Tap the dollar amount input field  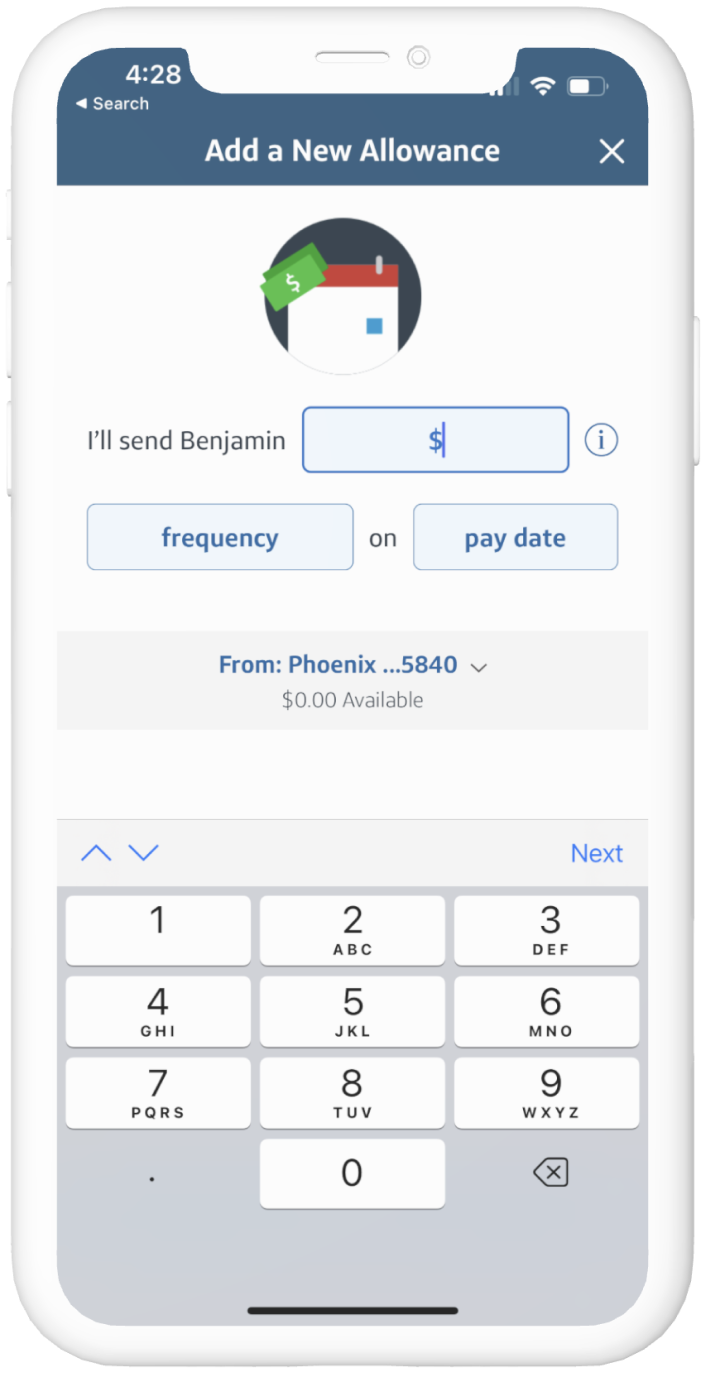[x=435, y=439]
